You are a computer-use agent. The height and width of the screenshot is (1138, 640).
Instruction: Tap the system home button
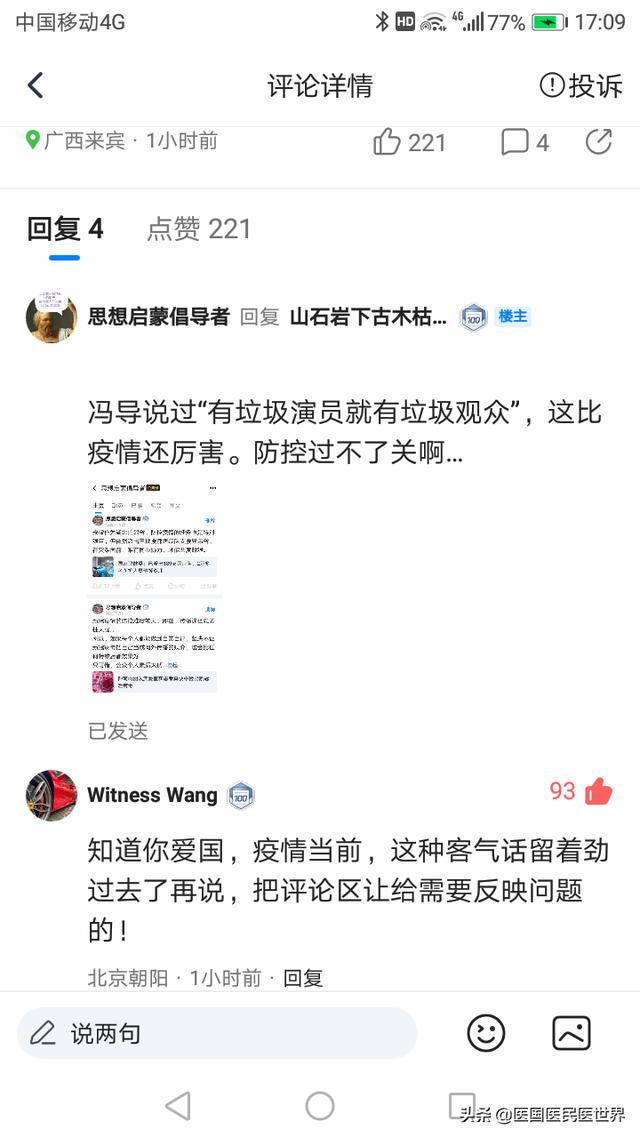point(320,1105)
